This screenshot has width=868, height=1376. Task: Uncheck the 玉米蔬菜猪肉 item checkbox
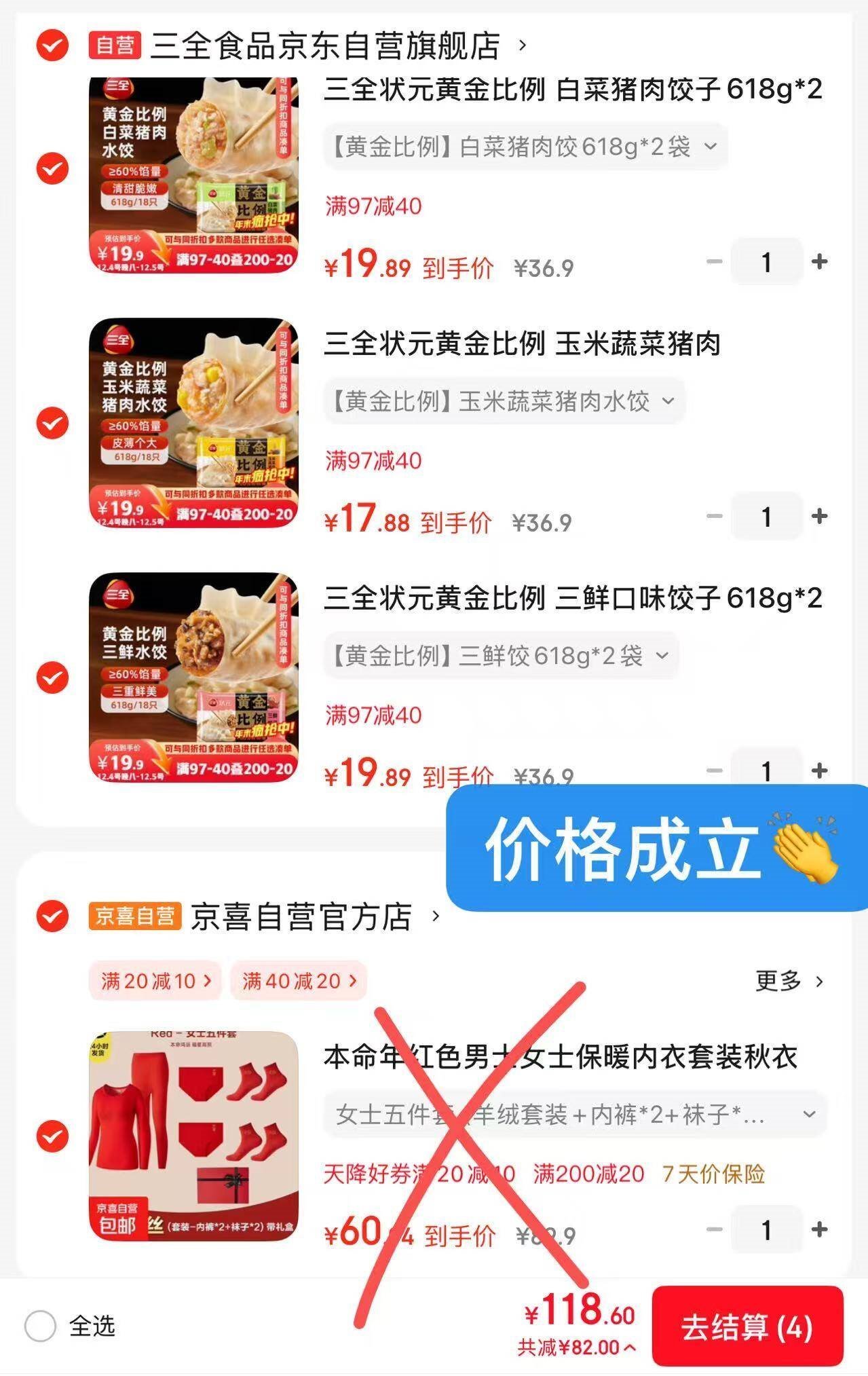(x=52, y=423)
